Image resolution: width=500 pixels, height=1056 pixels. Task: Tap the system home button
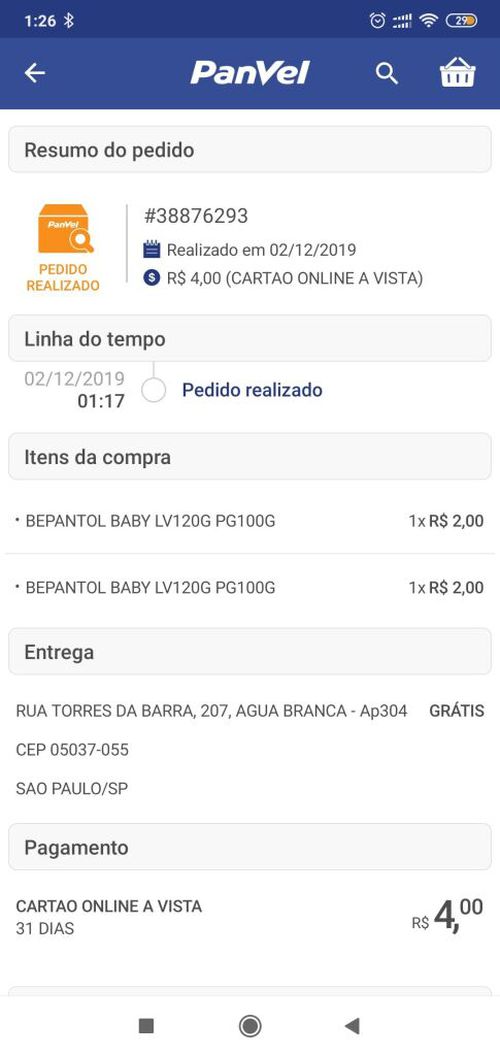point(250,1026)
